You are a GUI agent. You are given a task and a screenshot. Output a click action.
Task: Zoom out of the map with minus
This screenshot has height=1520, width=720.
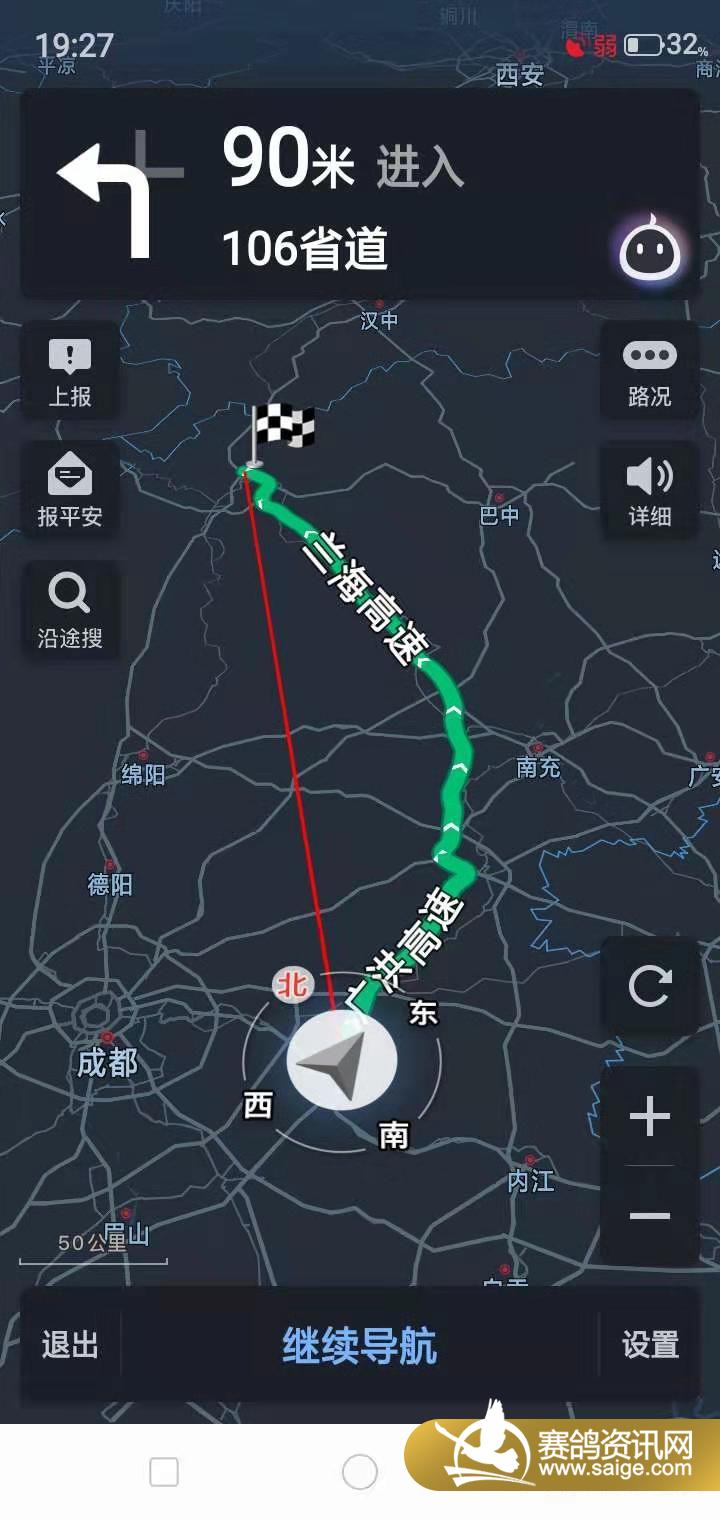649,1216
